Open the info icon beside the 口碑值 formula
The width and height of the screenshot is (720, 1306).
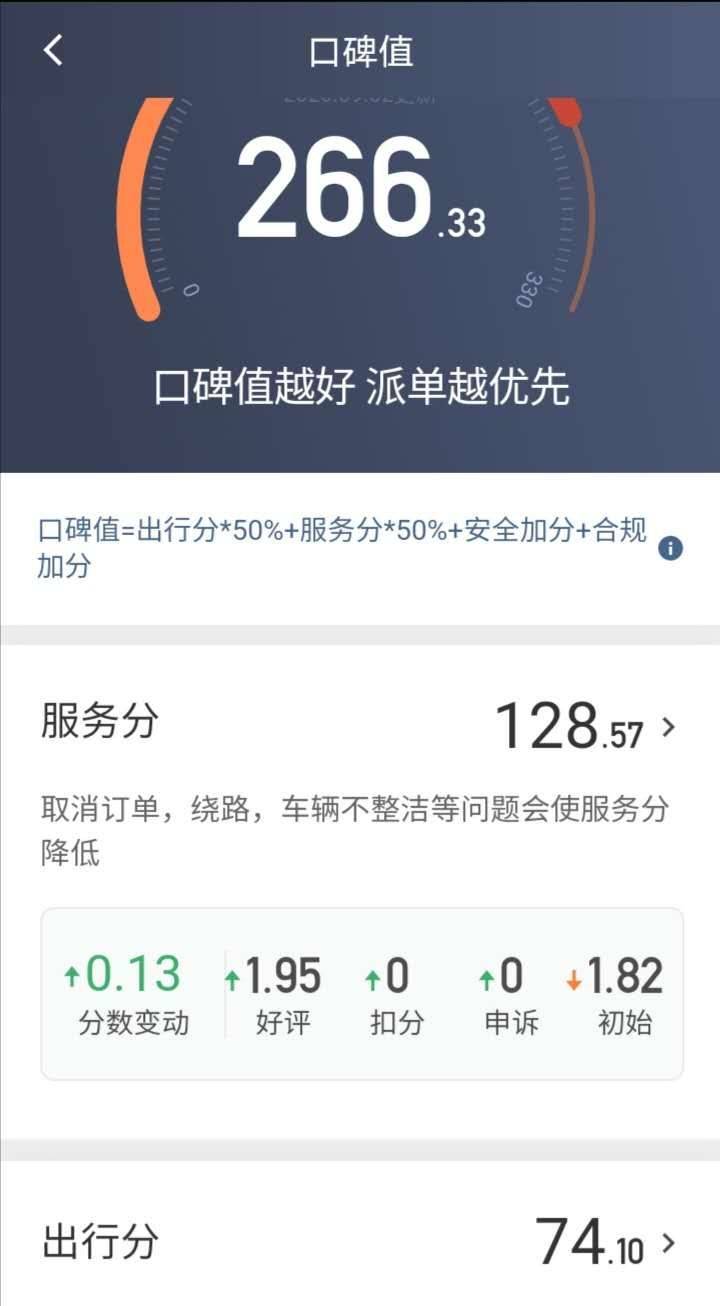pos(670,548)
